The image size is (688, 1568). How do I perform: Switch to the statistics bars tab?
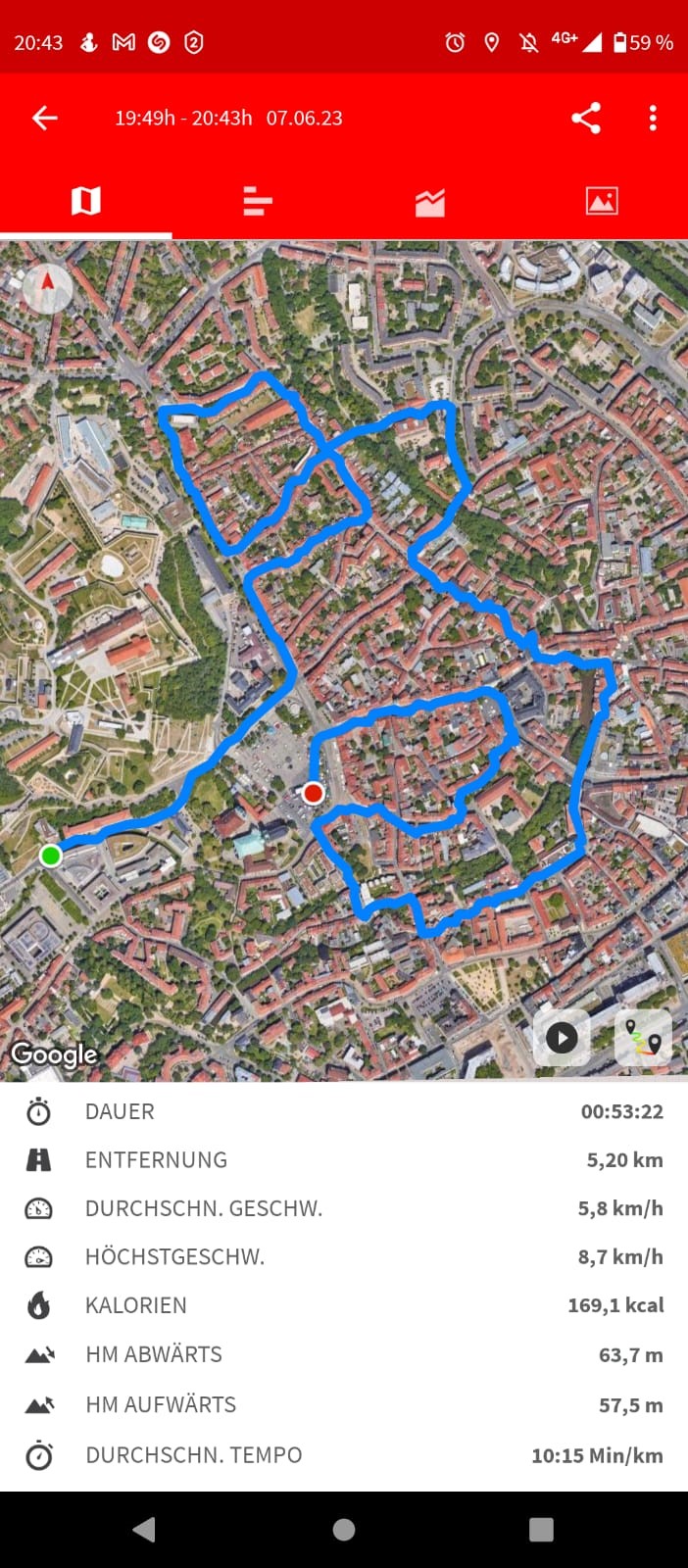(258, 202)
